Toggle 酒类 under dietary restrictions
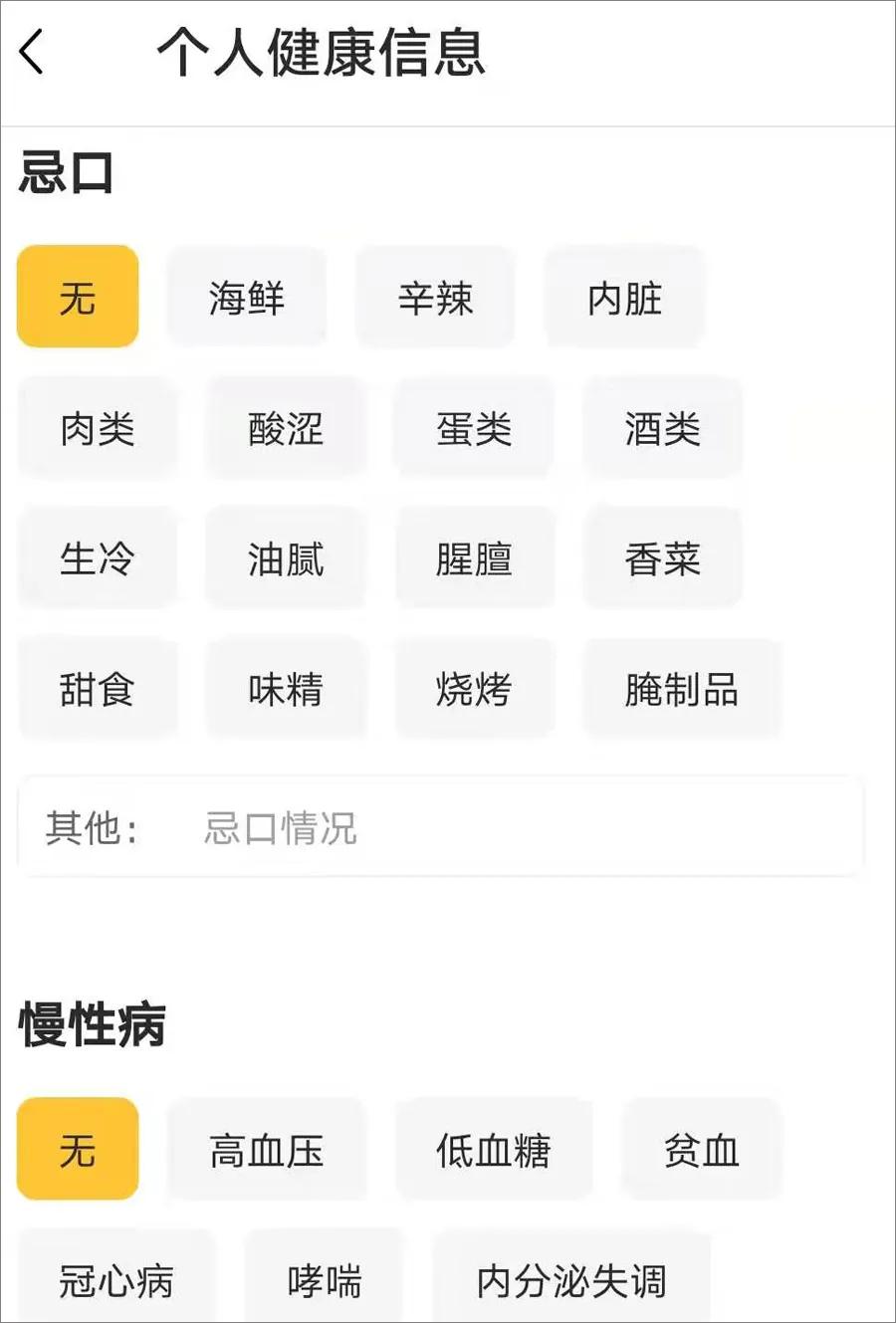Screen dimensions: 896x1323 (x=663, y=428)
